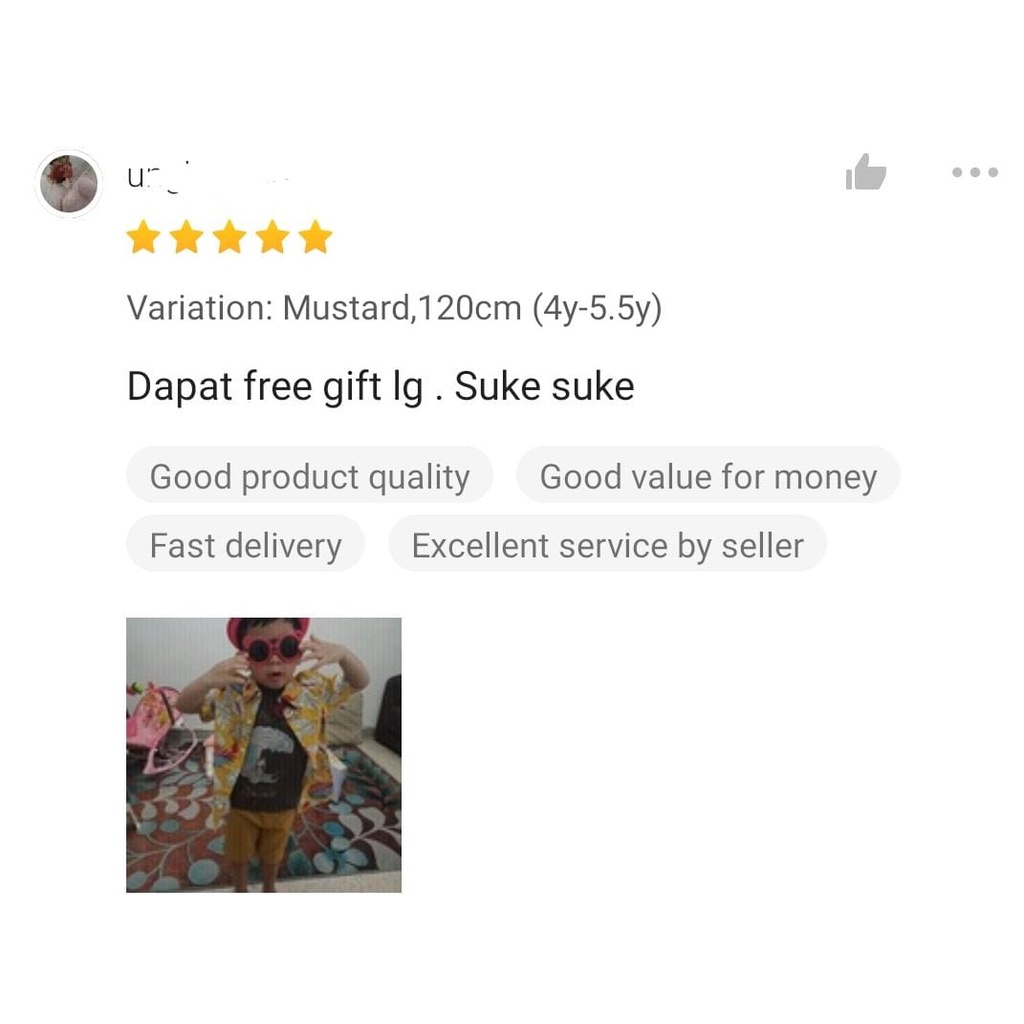Open the reviewer's profile avatar

click(x=69, y=184)
